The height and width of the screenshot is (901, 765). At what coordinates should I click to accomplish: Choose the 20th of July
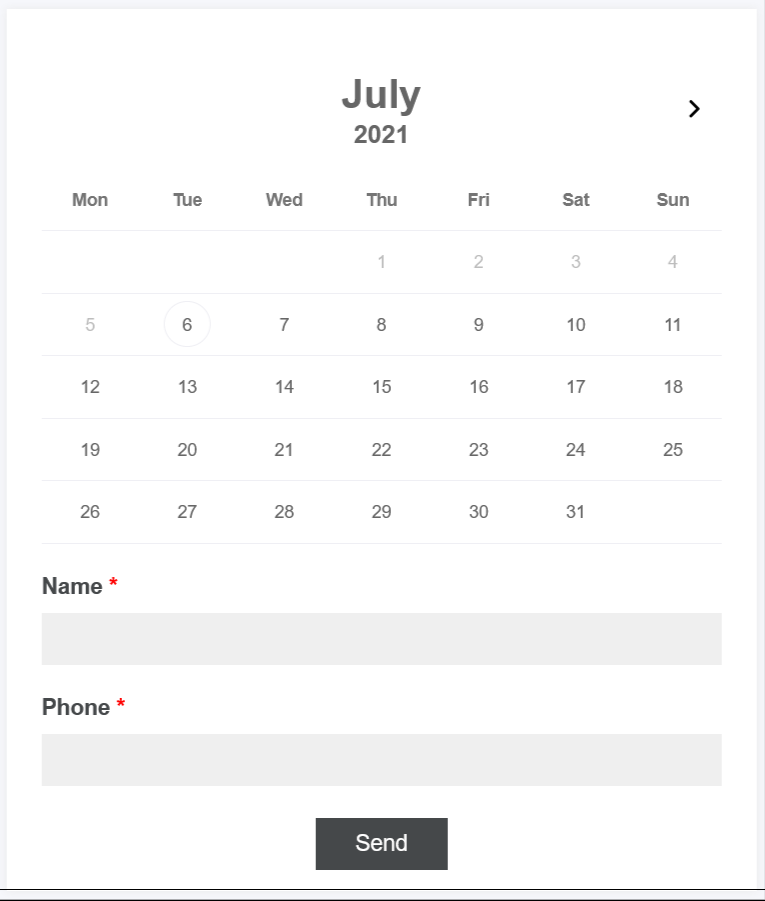[x=187, y=449]
